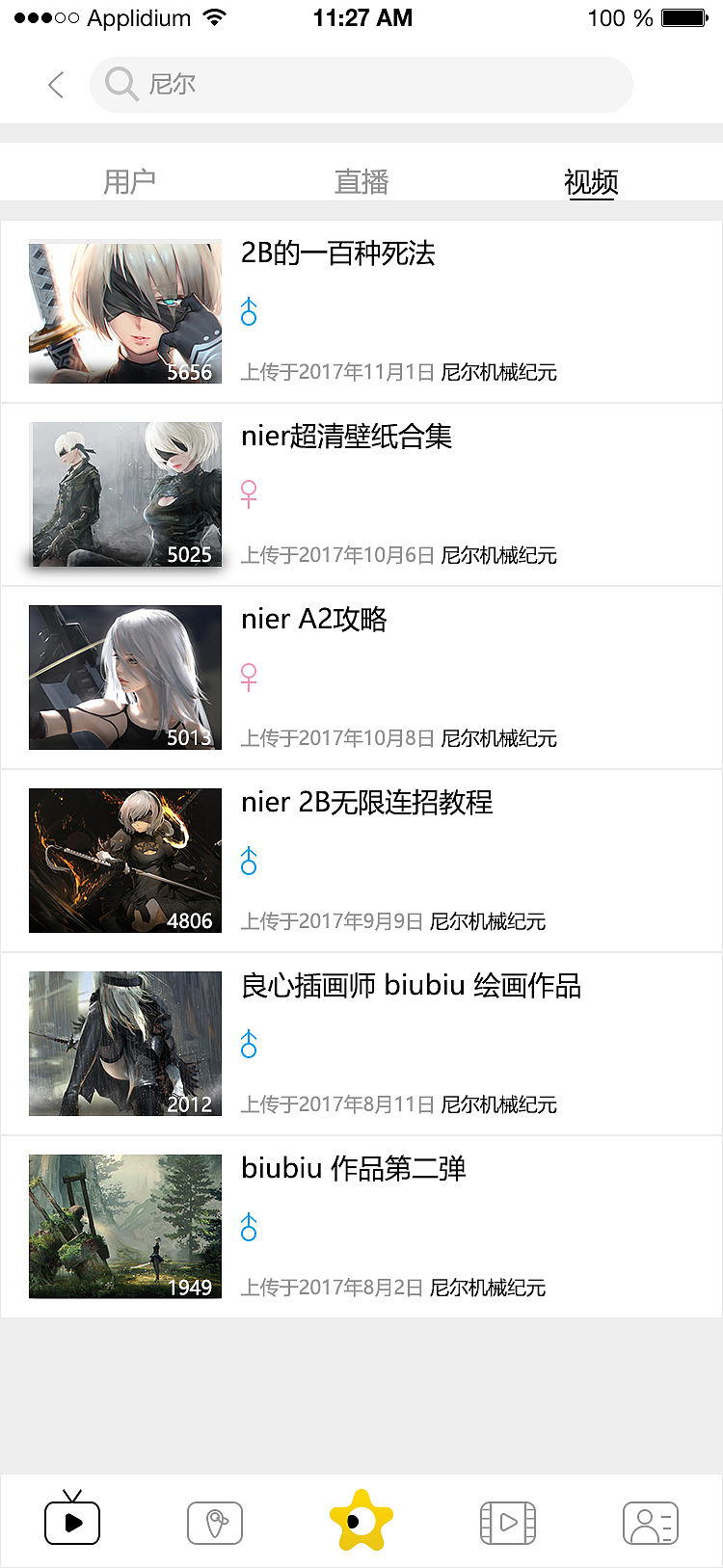Open the forest scene thumbnail for biubiu 作品第二弹
Screen dimensions: 723x1568
(x=124, y=1226)
